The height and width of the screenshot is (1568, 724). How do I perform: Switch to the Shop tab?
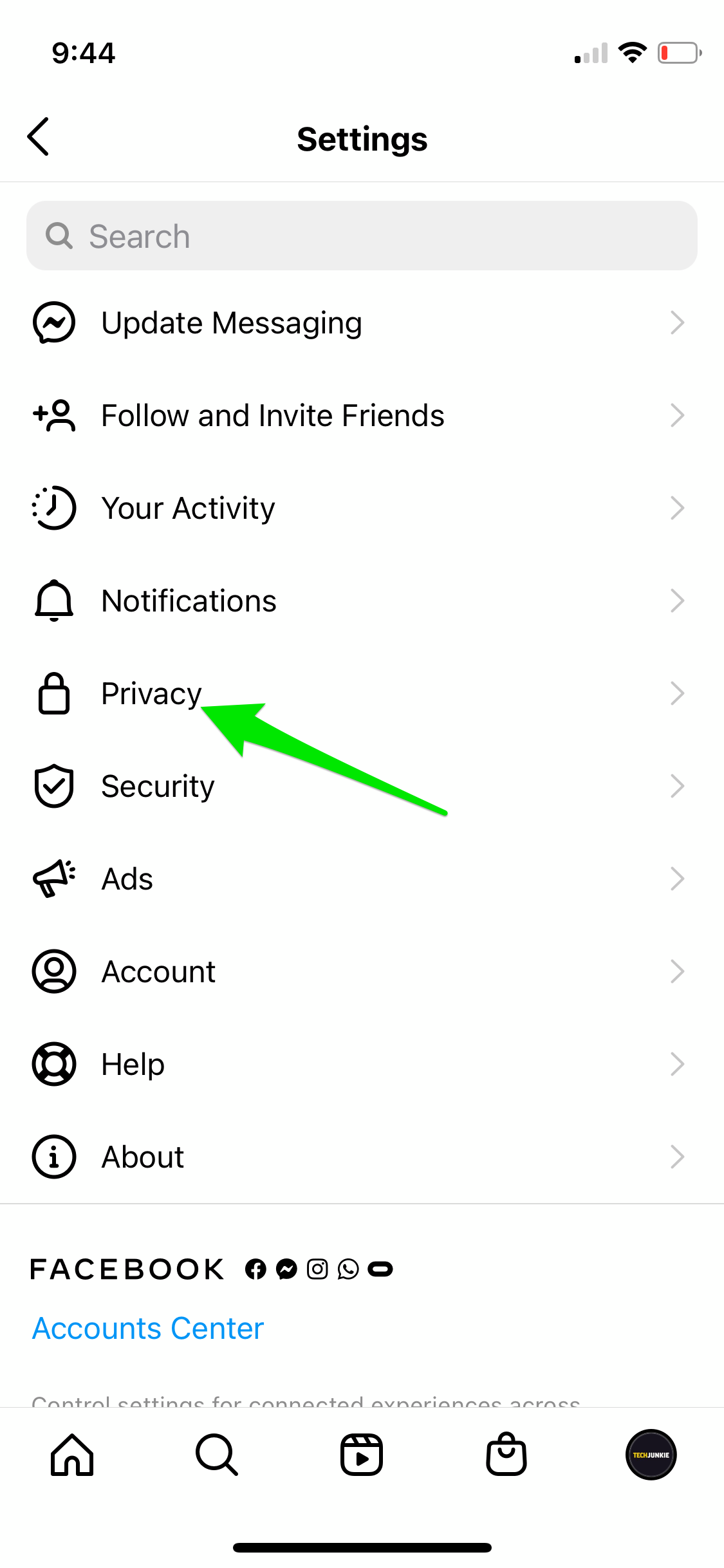pos(506,1455)
